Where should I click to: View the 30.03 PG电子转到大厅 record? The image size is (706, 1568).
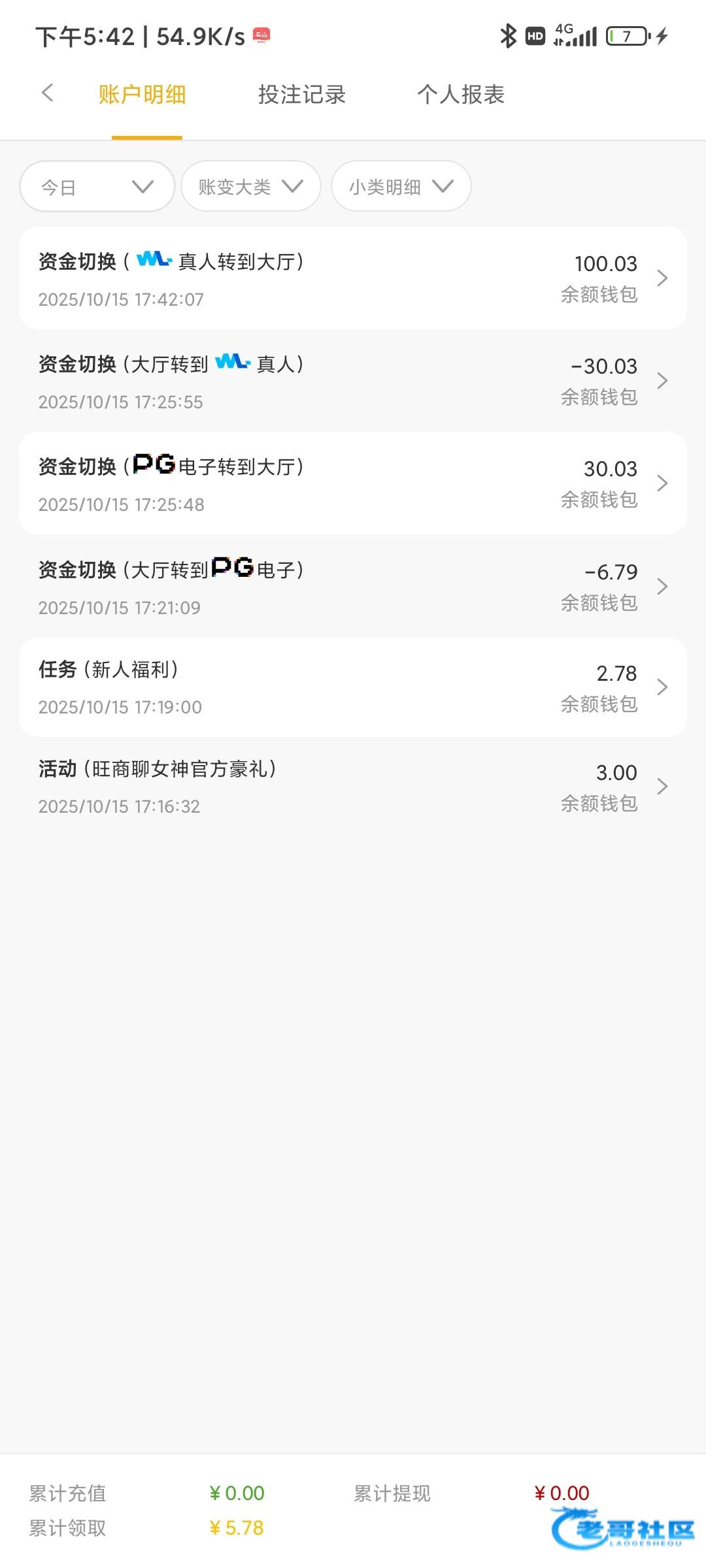click(353, 483)
